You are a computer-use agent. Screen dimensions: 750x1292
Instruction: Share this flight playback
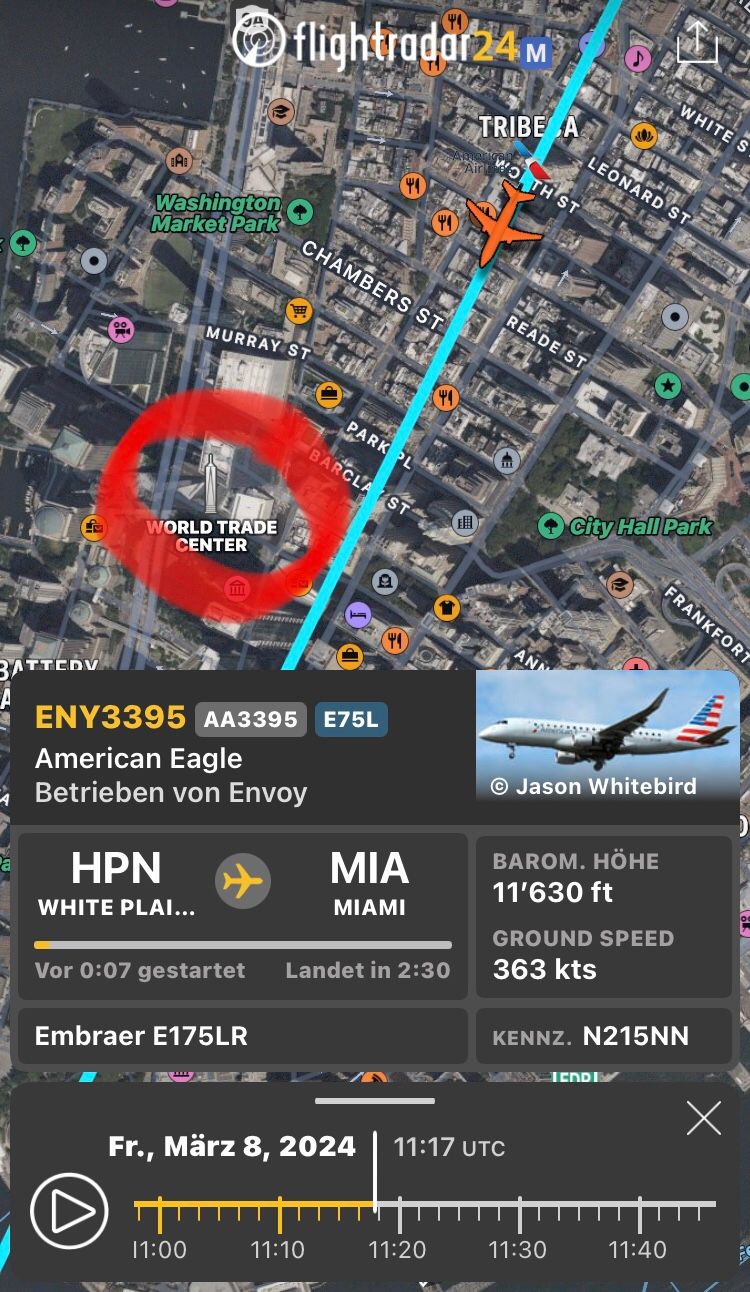pyautogui.click(x=697, y=43)
